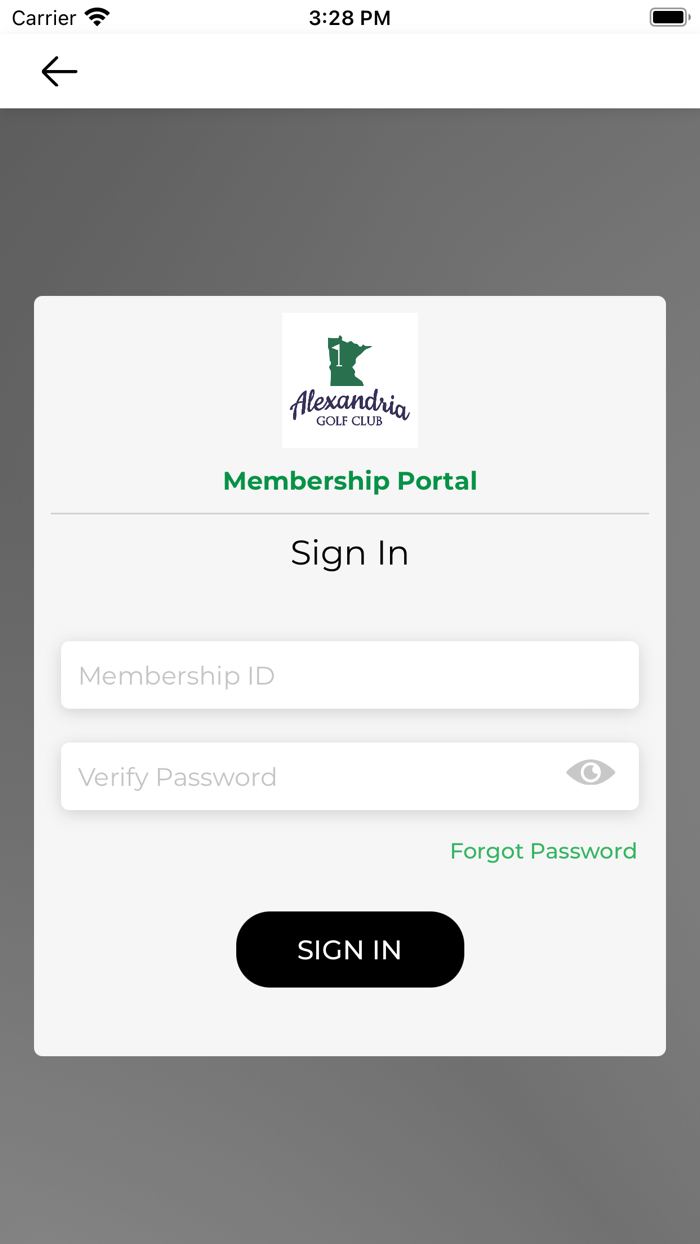
Task: Focus the Membership ID field
Action: click(350, 675)
